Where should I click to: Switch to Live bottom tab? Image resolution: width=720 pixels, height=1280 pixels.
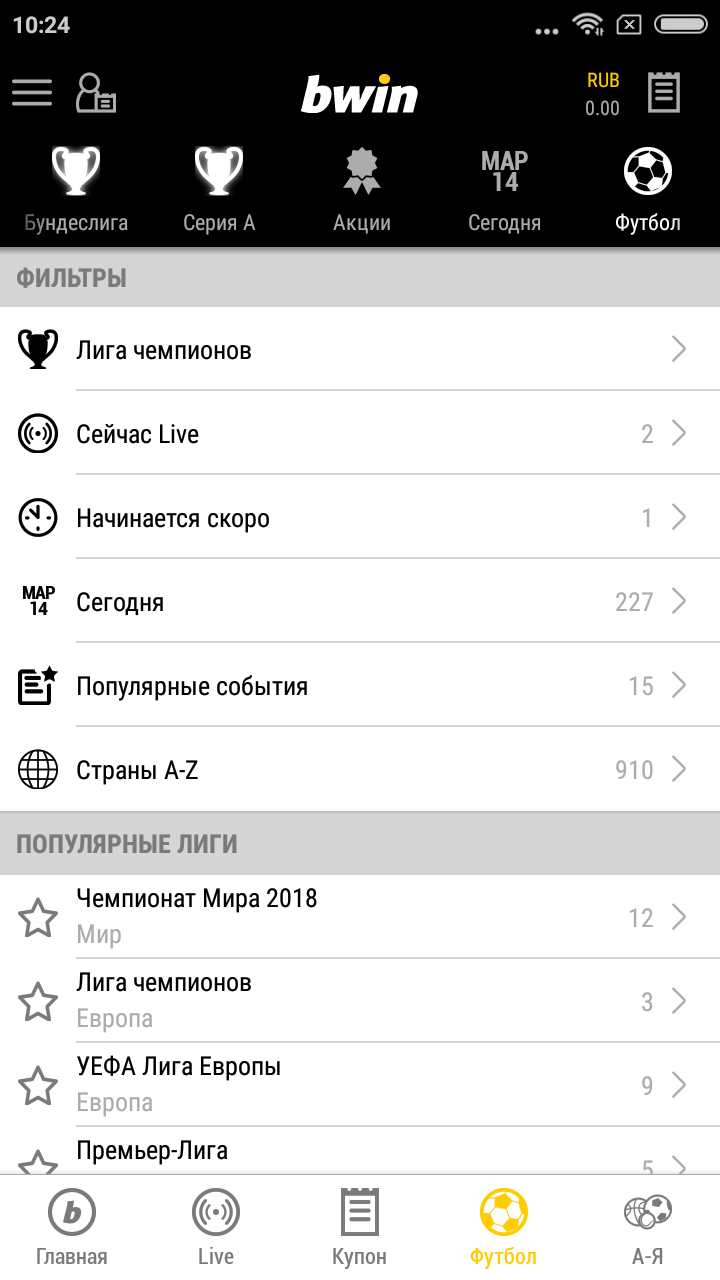click(x=216, y=1228)
